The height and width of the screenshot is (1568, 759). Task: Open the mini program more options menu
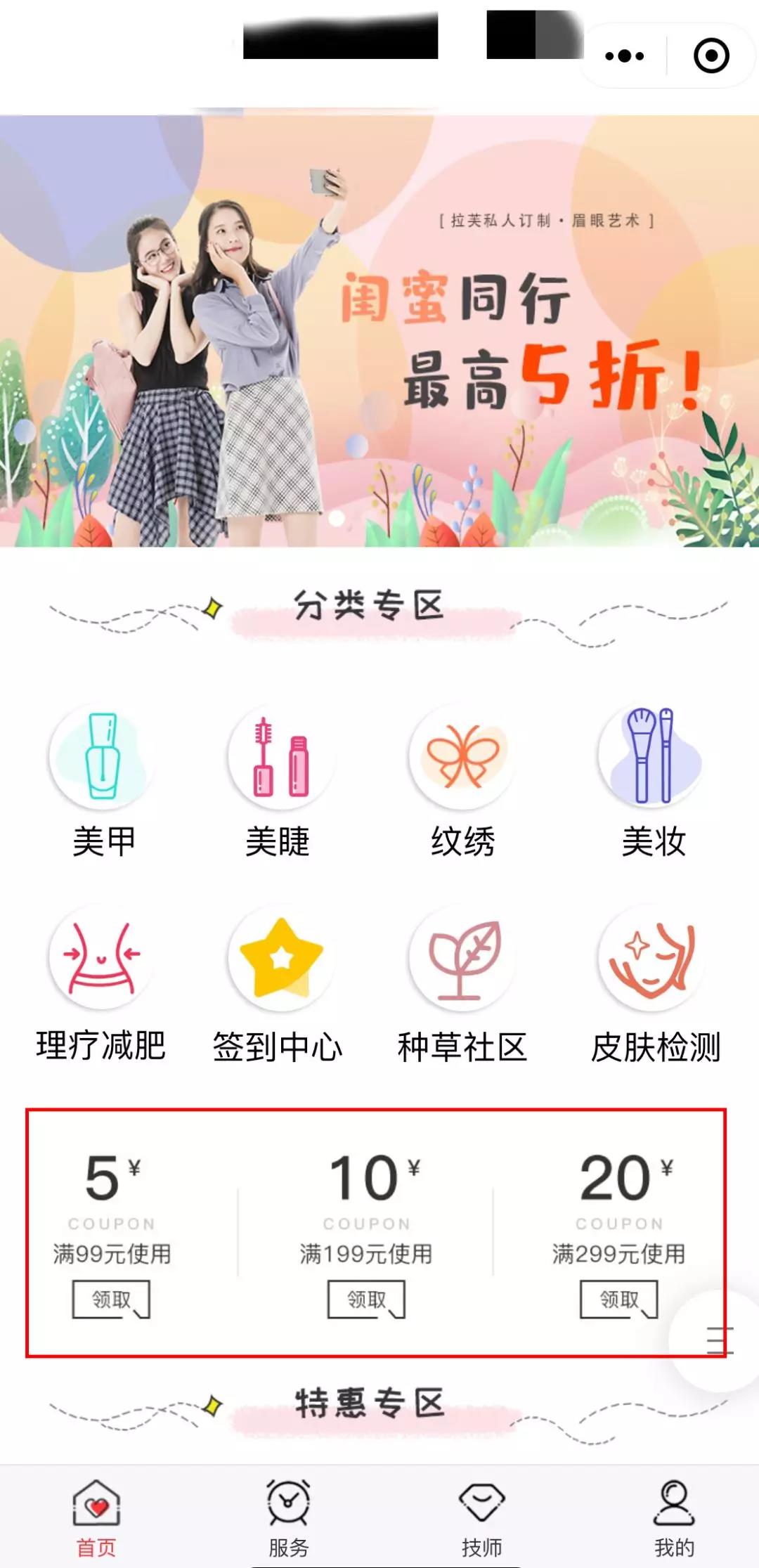(624, 56)
